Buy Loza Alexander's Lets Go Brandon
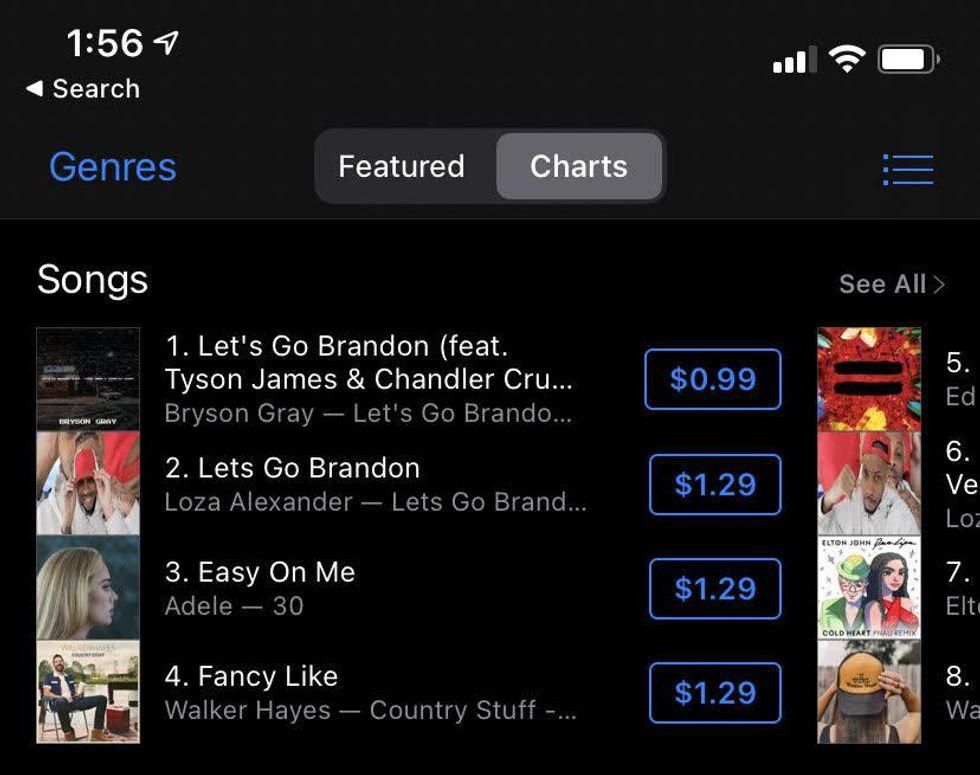This screenshot has height=775, width=980. (714, 484)
